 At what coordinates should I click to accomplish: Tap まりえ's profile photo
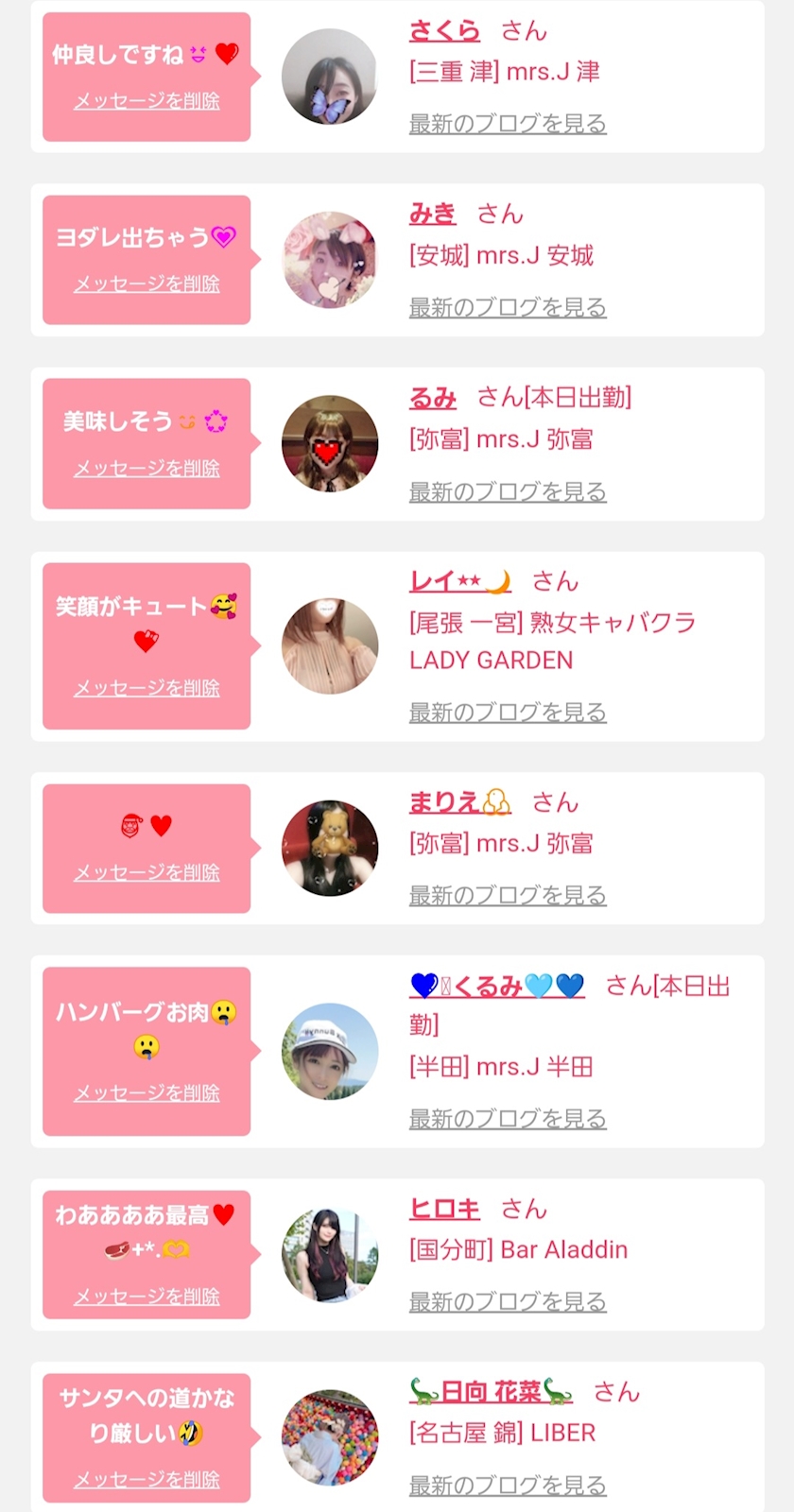coord(330,849)
